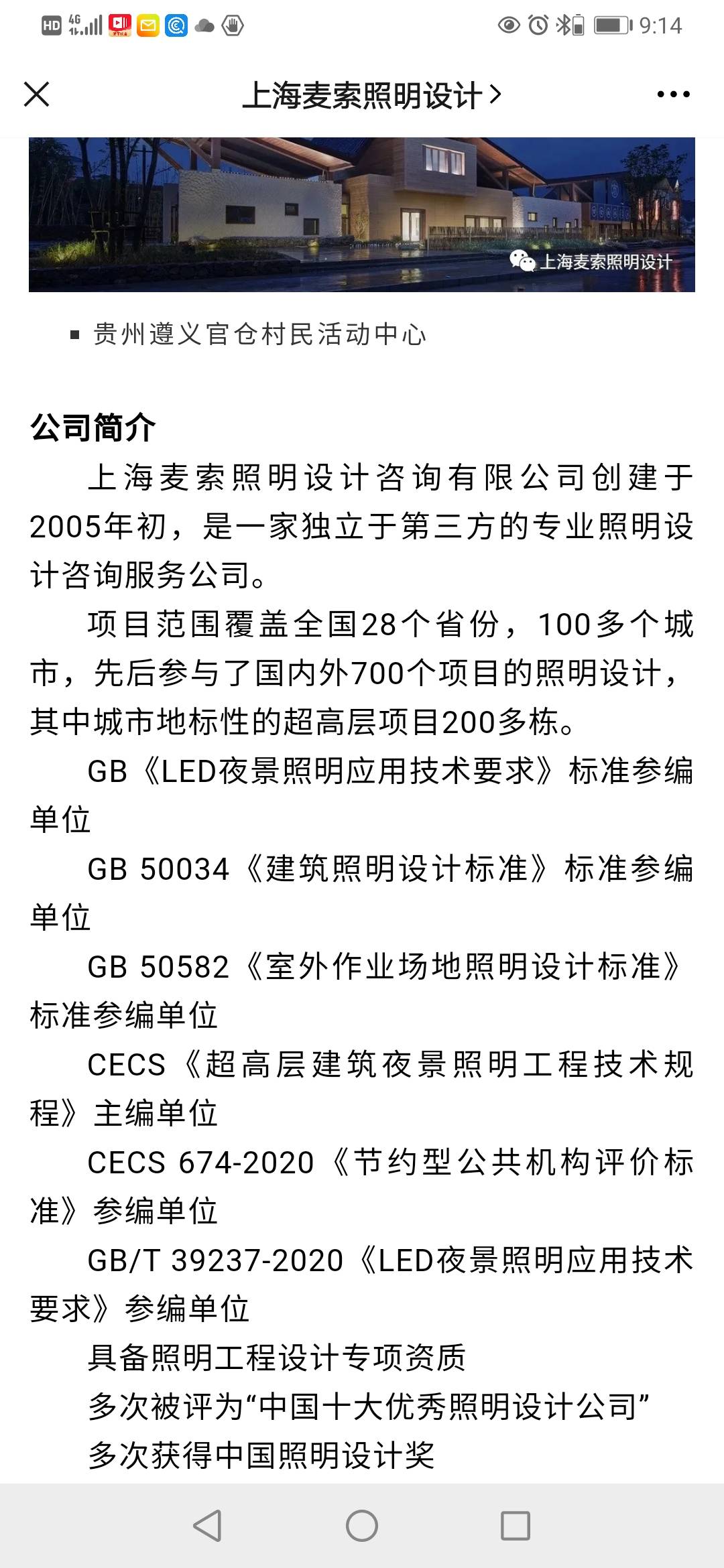Screen dimensions: 724x1568
Task: Go to the home screen
Action: click(361, 1526)
